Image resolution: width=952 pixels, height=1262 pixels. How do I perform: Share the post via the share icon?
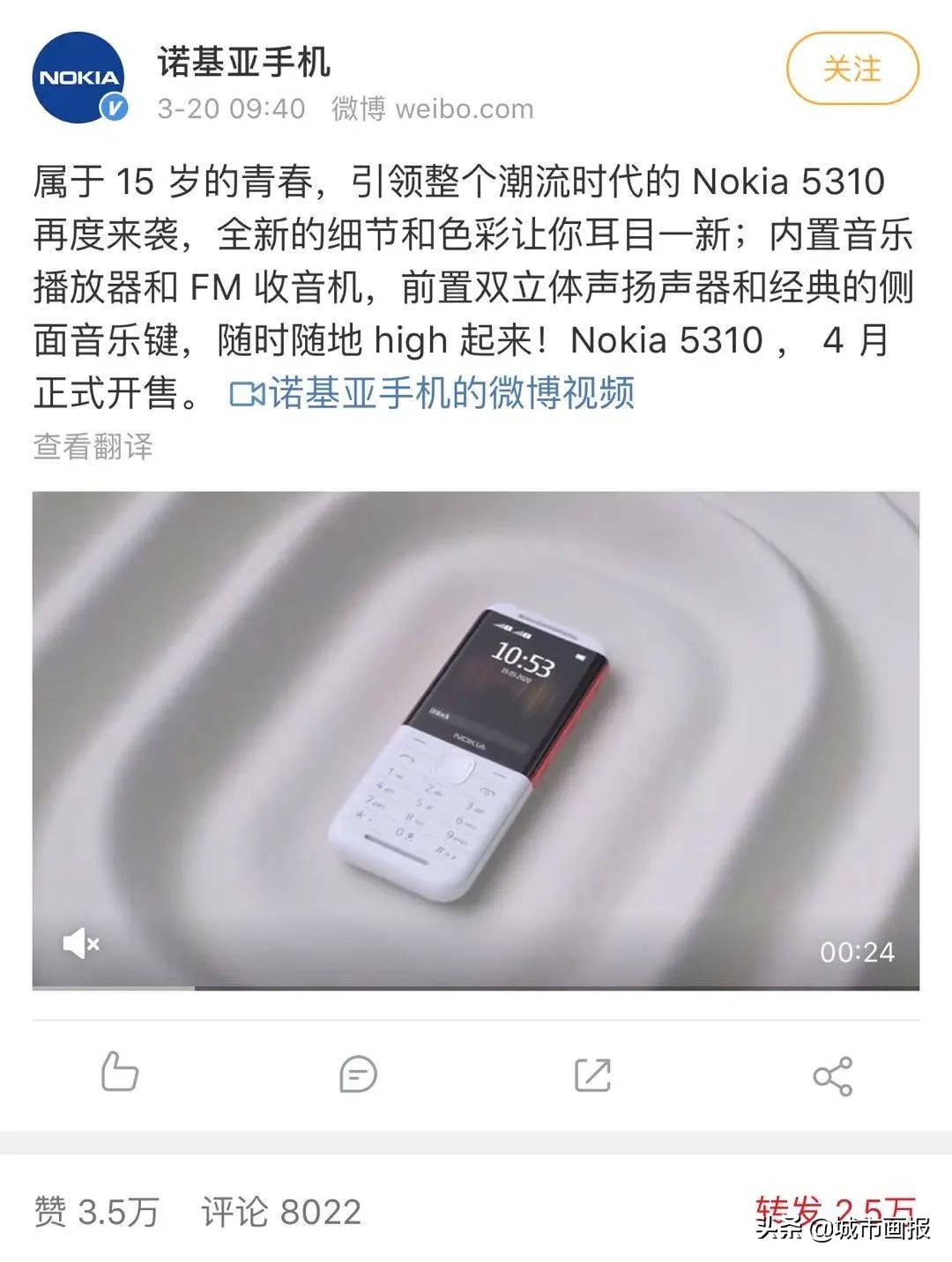[x=831, y=1075]
